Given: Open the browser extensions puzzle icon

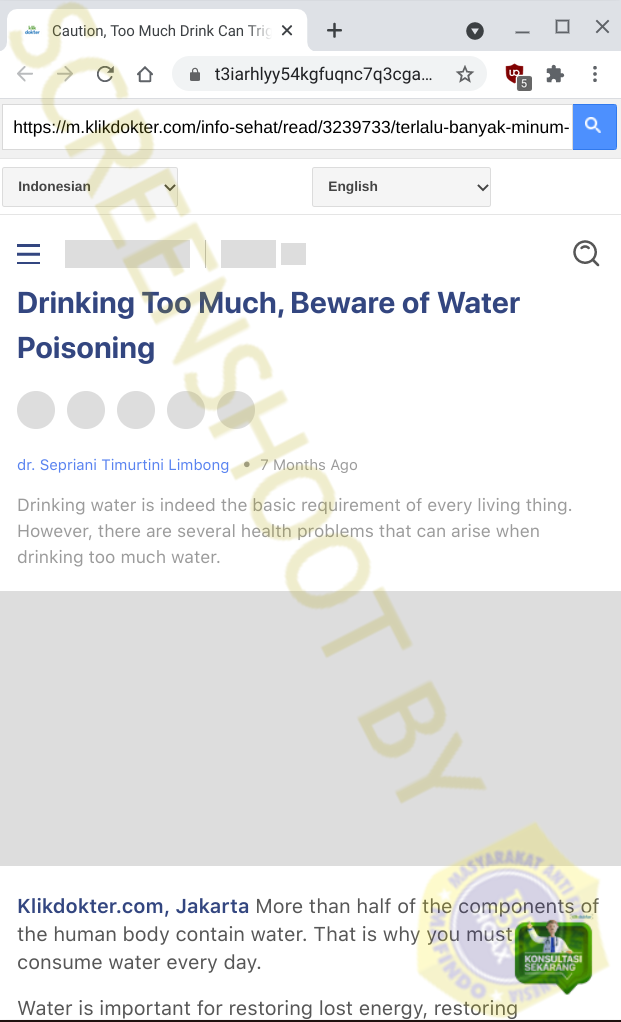Looking at the screenshot, I should coord(555,74).
